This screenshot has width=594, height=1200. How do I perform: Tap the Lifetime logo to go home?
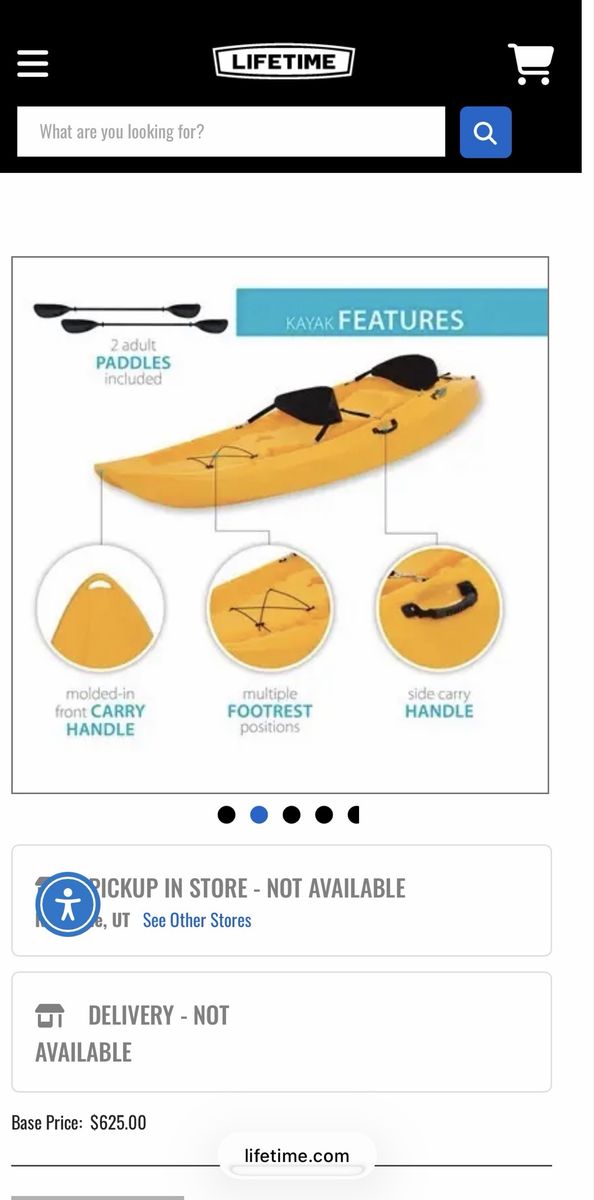283,63
